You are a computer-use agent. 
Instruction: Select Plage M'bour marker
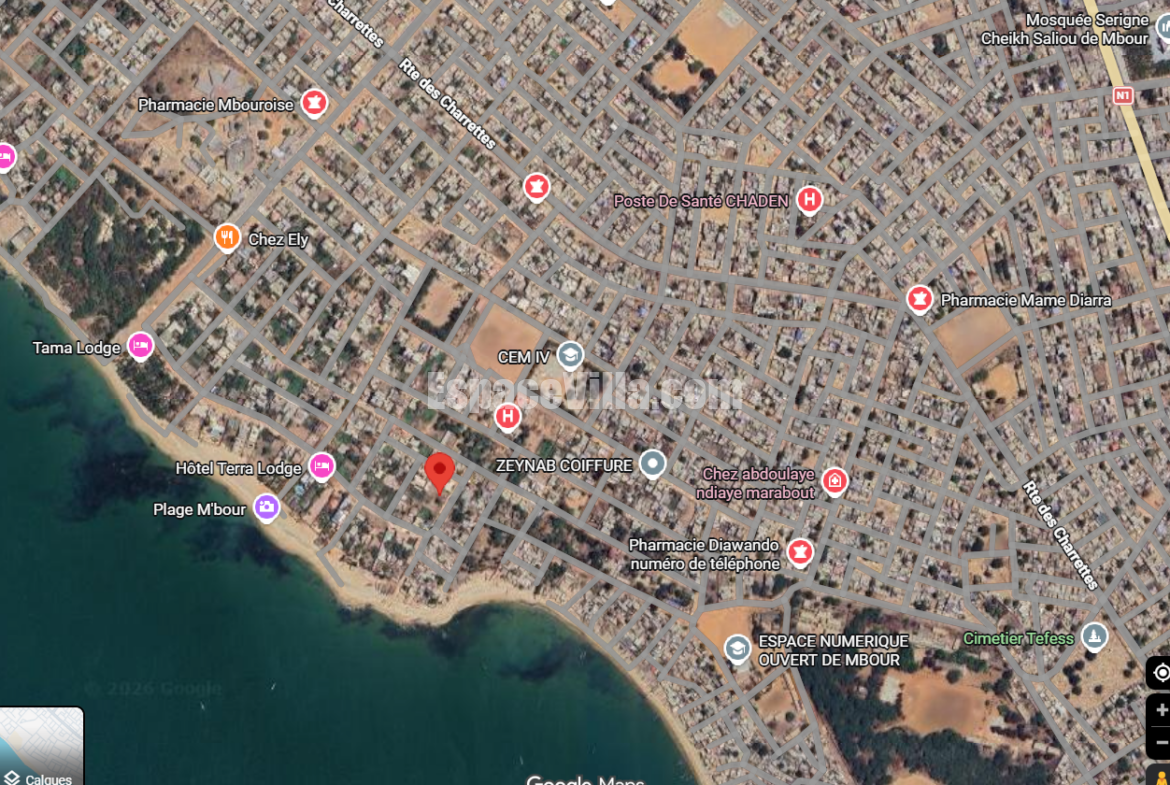266,508
